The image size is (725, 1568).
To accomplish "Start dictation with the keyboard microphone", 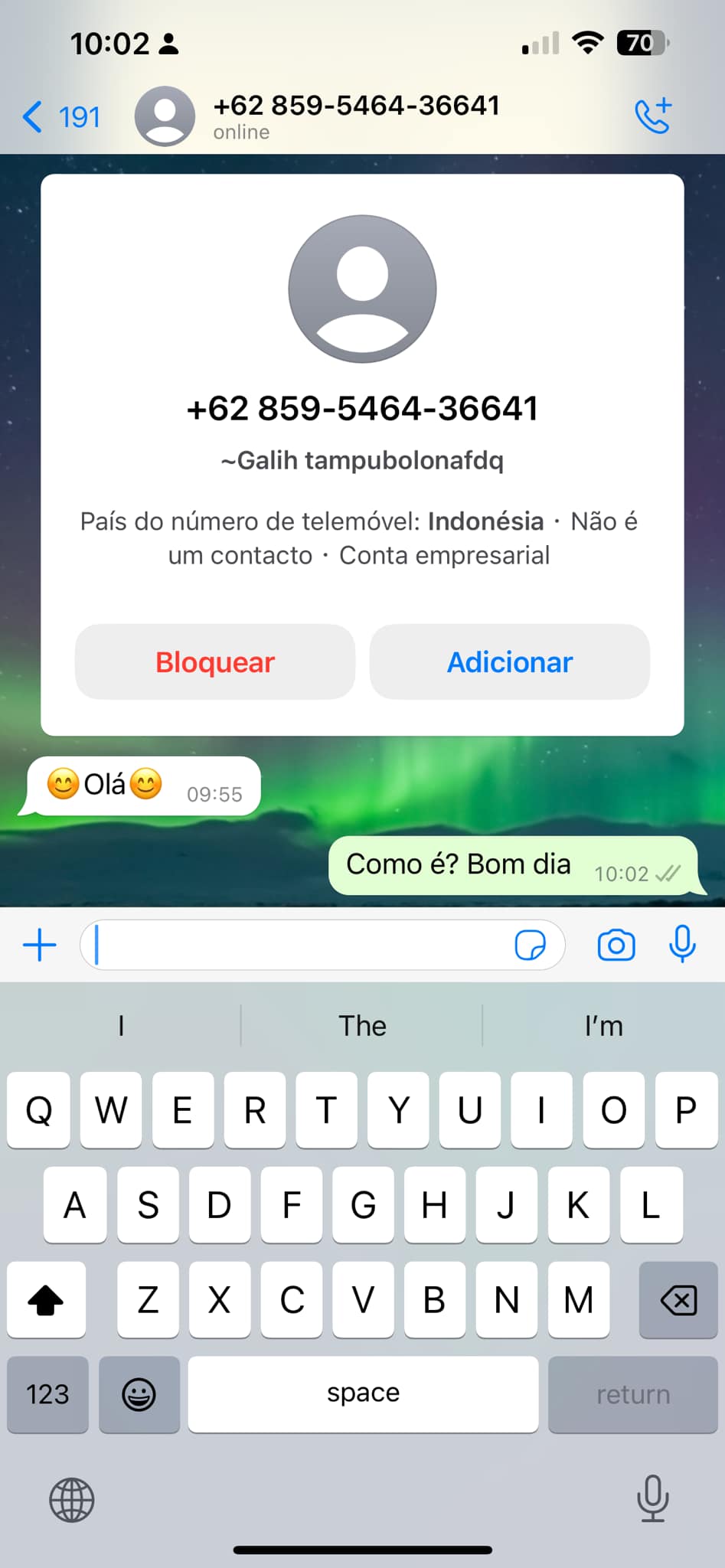I will (x=653, y=1498).
